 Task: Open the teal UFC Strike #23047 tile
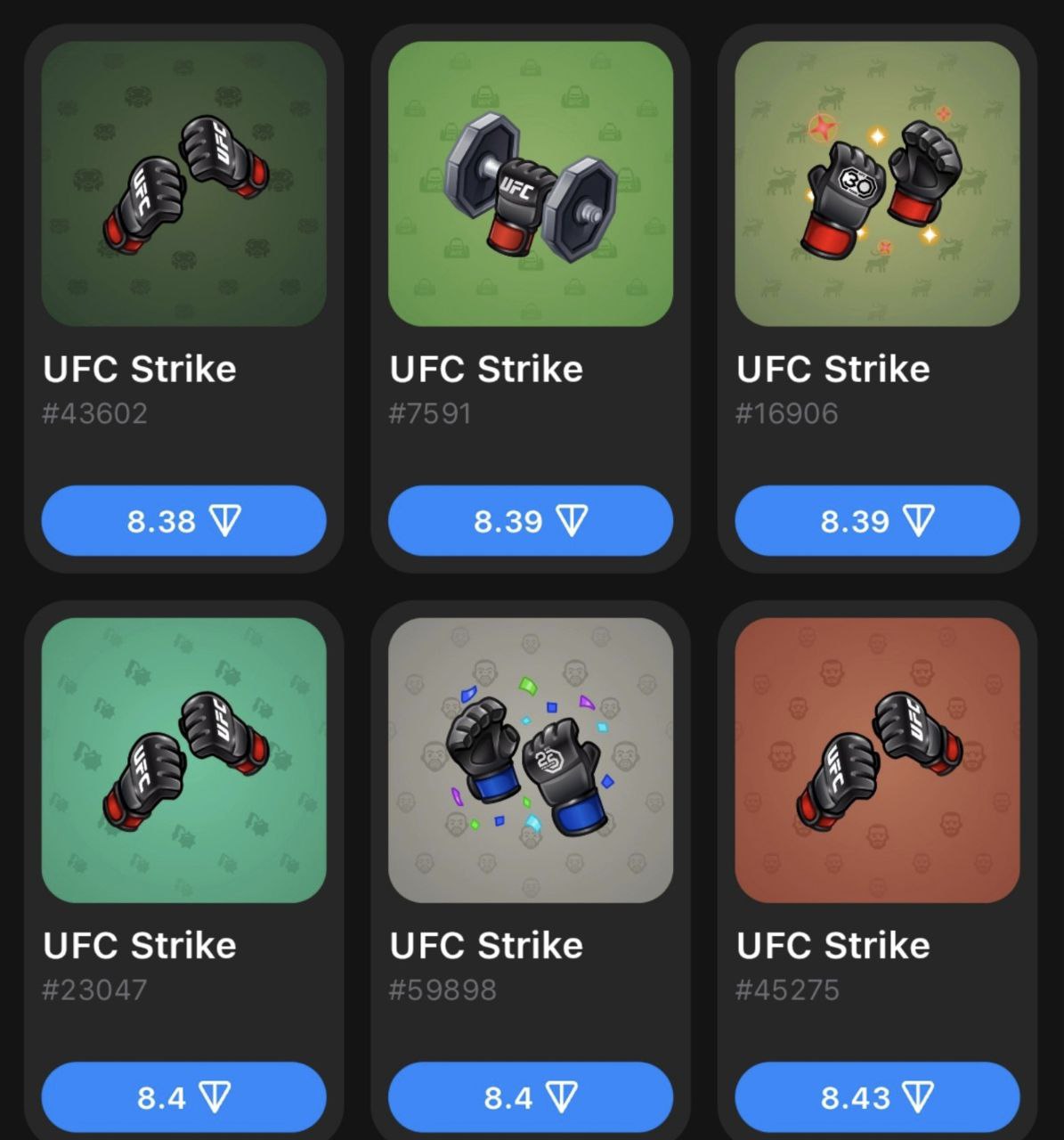183,760
